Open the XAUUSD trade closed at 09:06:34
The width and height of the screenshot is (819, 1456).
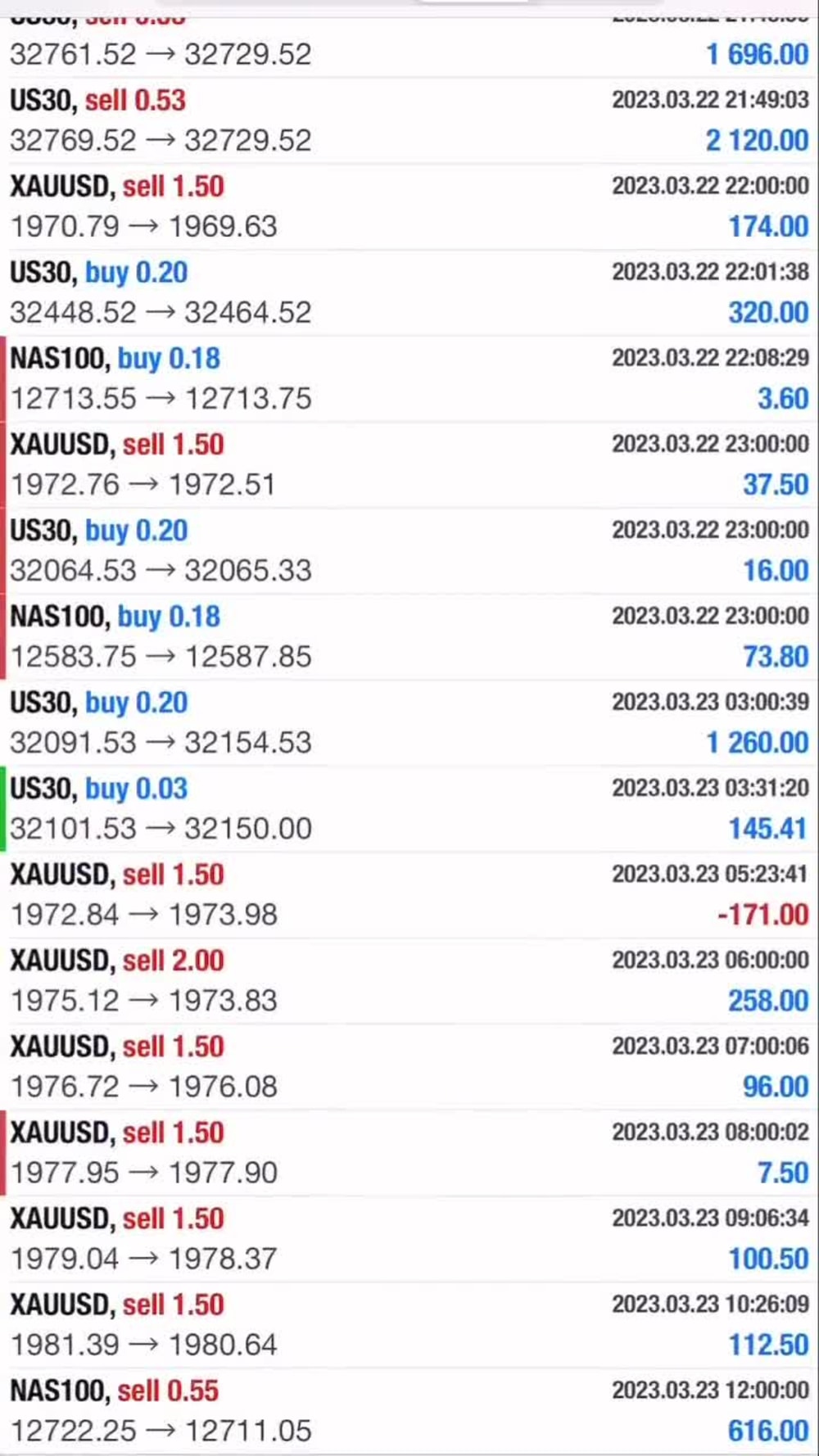[409, 1239]
